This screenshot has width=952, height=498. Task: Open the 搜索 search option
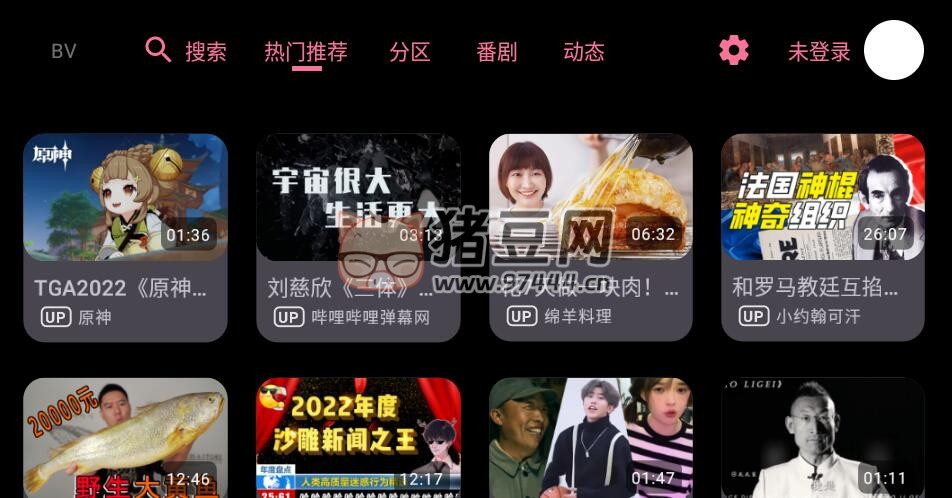(x=187, y=51)
